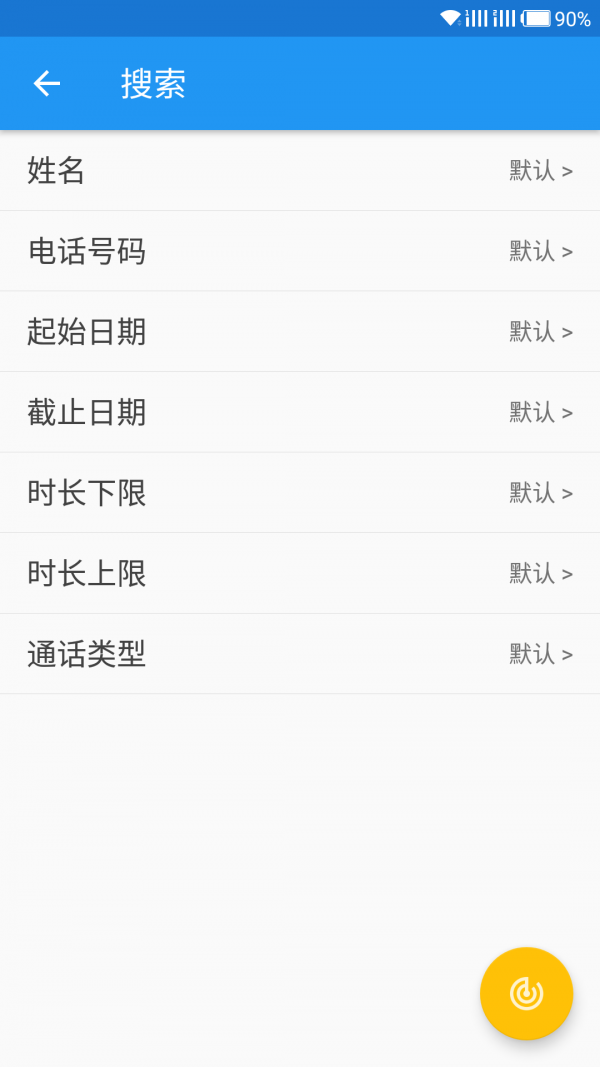Open the 电话号码 filter row

(300, 251)
